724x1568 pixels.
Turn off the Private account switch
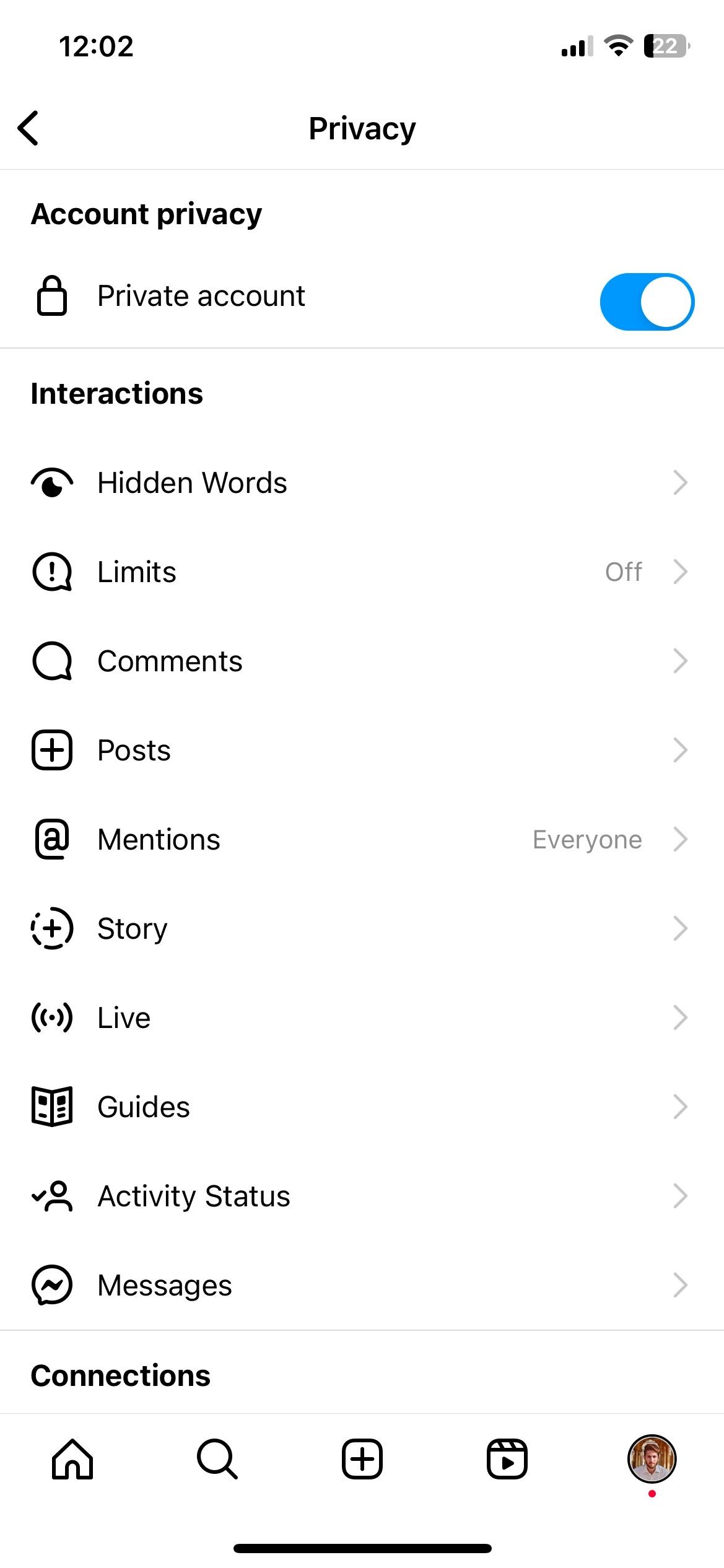[x=647, y=302]
